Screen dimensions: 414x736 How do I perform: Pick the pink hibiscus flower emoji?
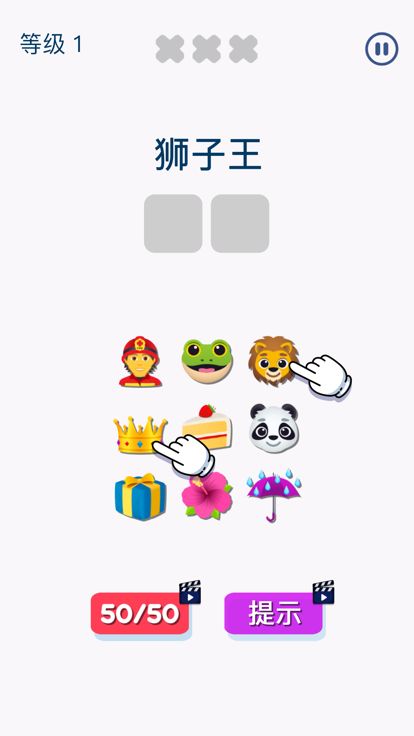(207, 496)
